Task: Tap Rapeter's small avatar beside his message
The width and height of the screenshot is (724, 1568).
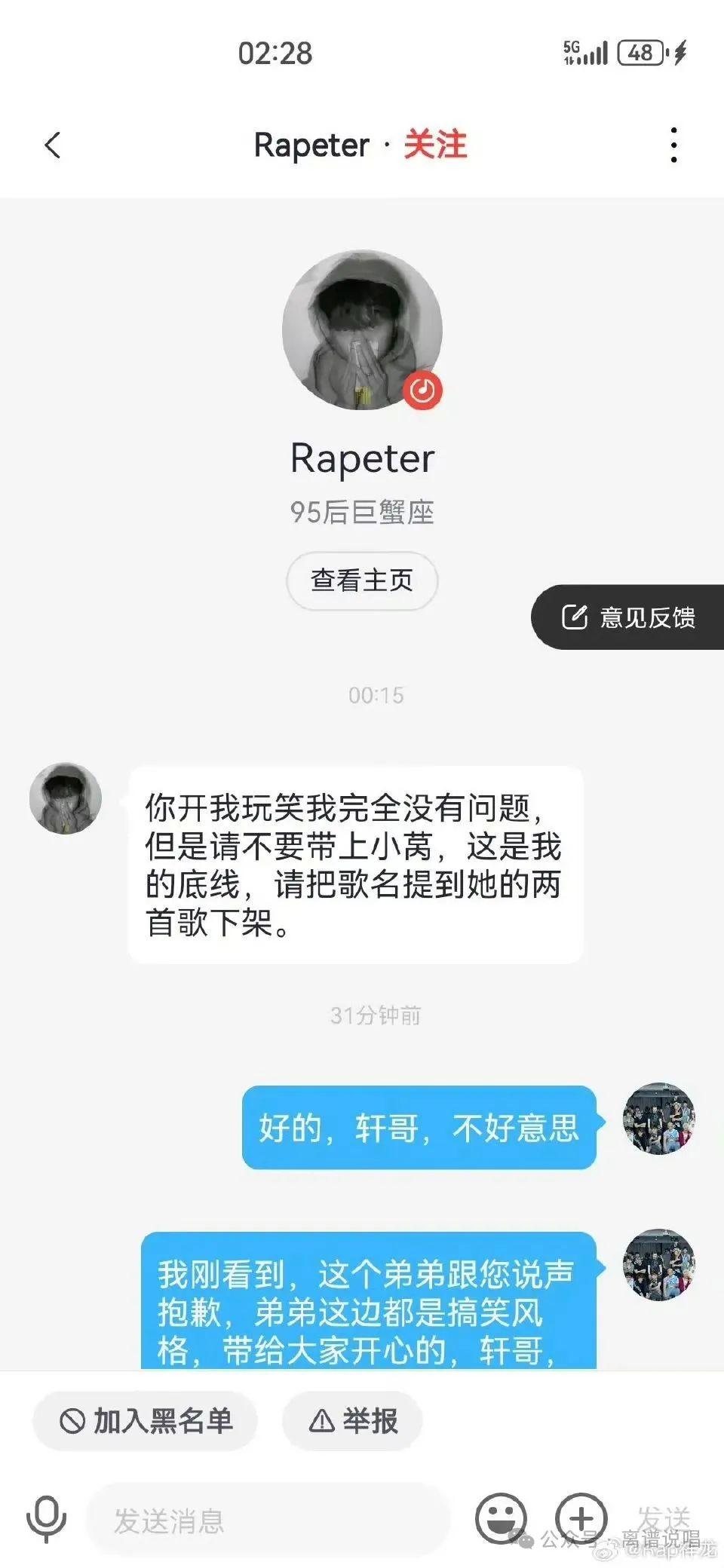Action: click(x=65, y=799)
